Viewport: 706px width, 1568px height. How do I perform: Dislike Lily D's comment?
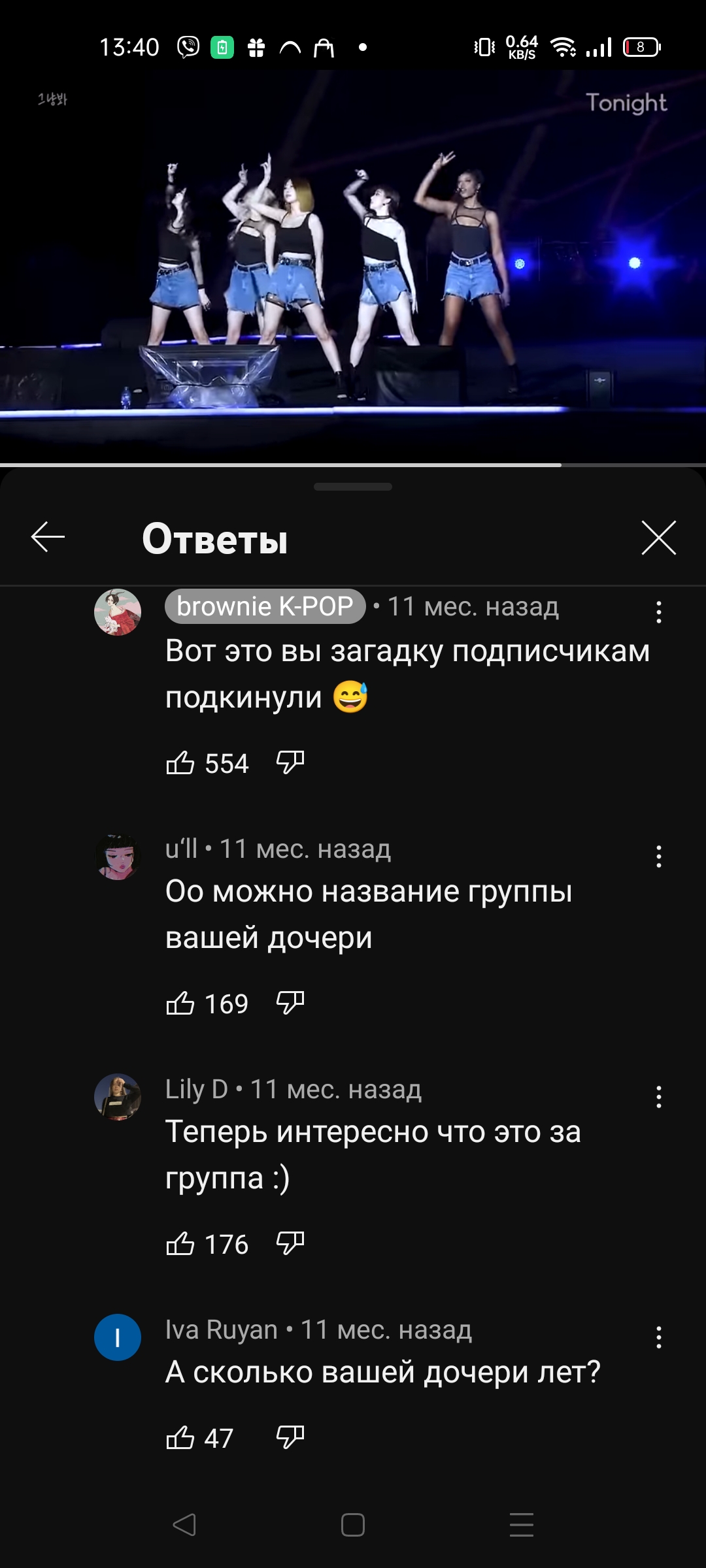[290, 1243]
